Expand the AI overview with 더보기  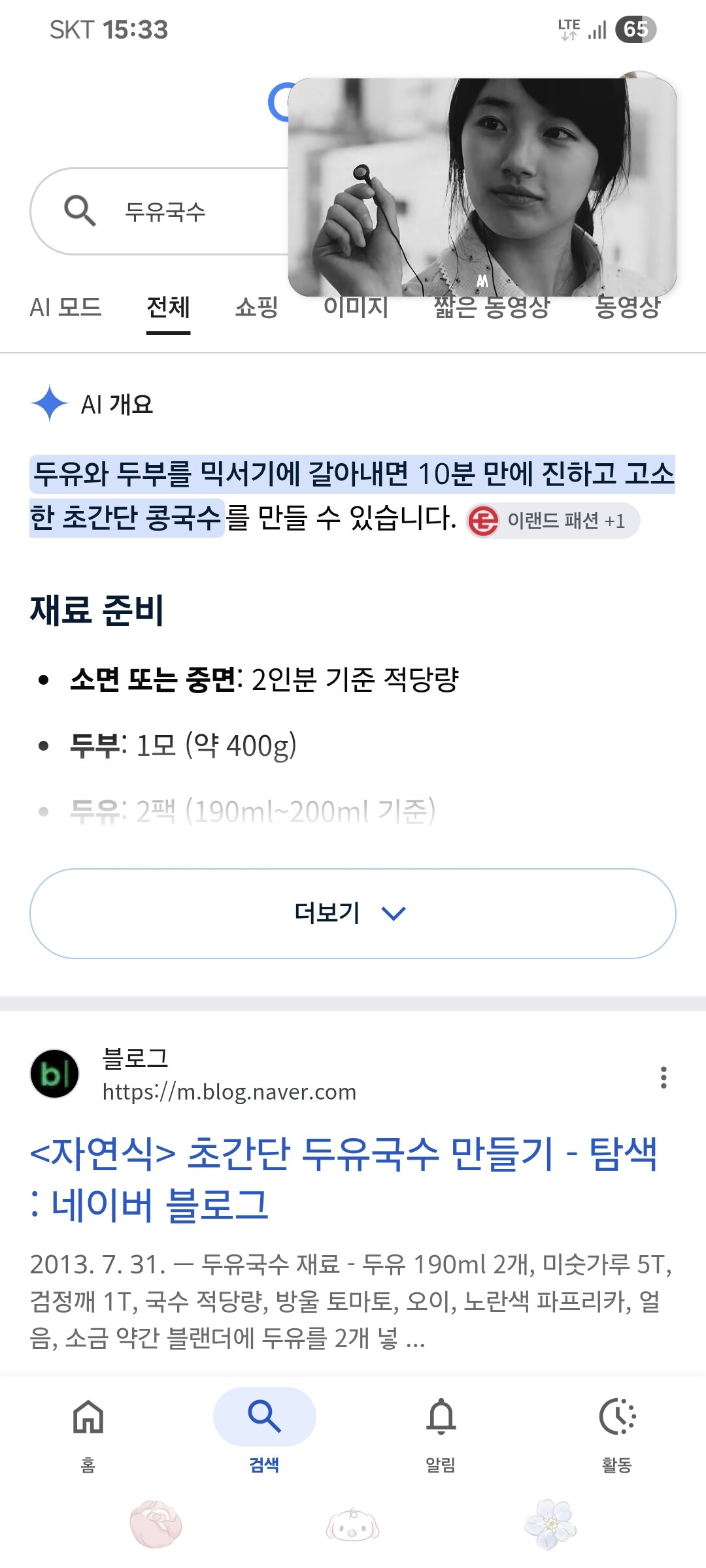(353, 913)
